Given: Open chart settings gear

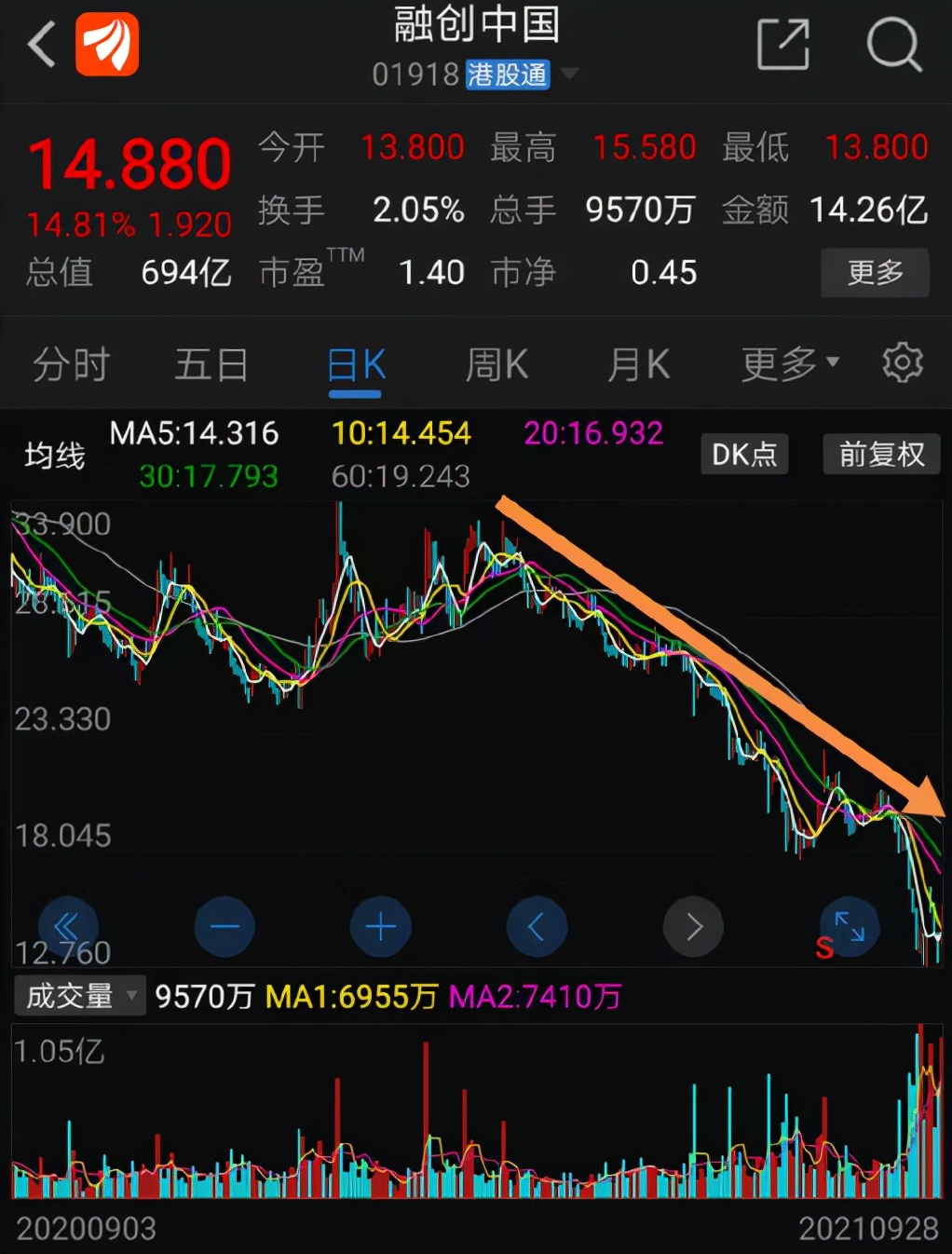Looking at the screenshot, I should [x=902, y=362].
